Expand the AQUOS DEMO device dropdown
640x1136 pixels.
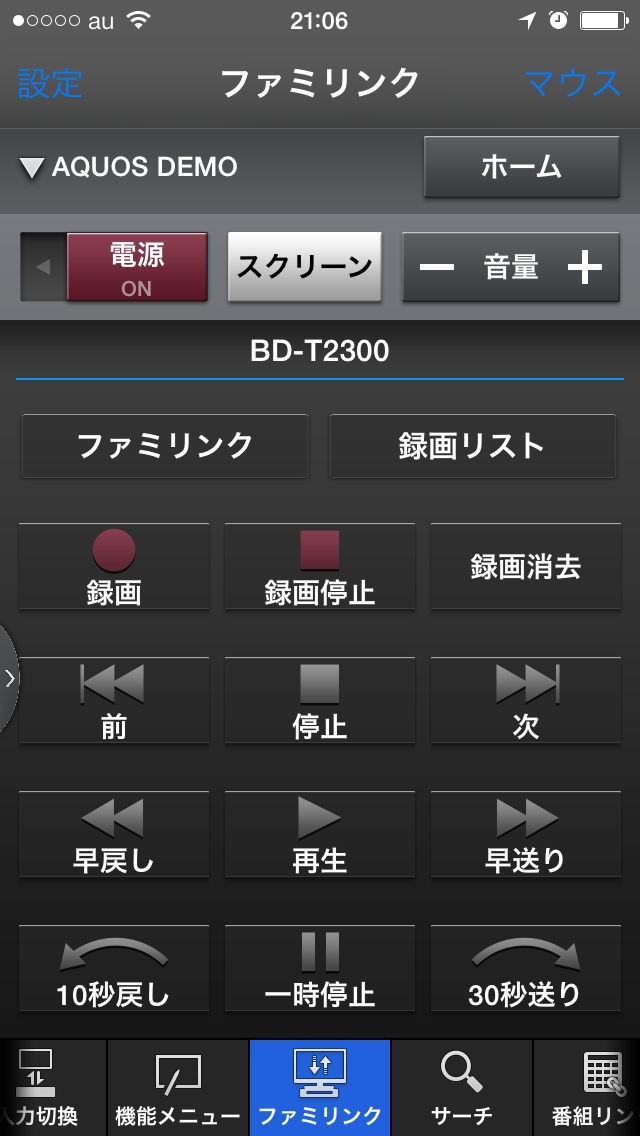[x=128, y=167]
